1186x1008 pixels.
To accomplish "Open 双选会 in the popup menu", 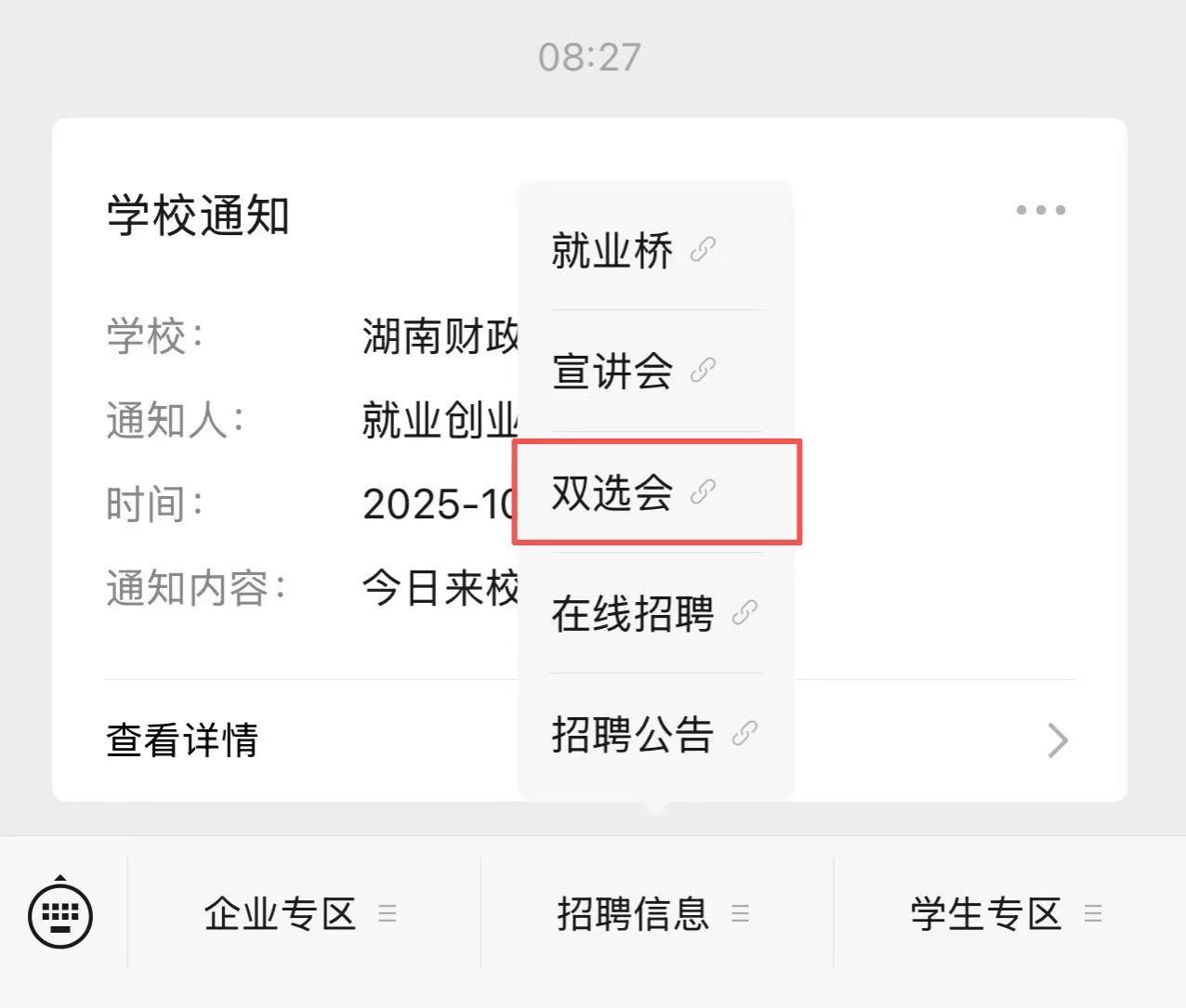I will coord(632,492).
